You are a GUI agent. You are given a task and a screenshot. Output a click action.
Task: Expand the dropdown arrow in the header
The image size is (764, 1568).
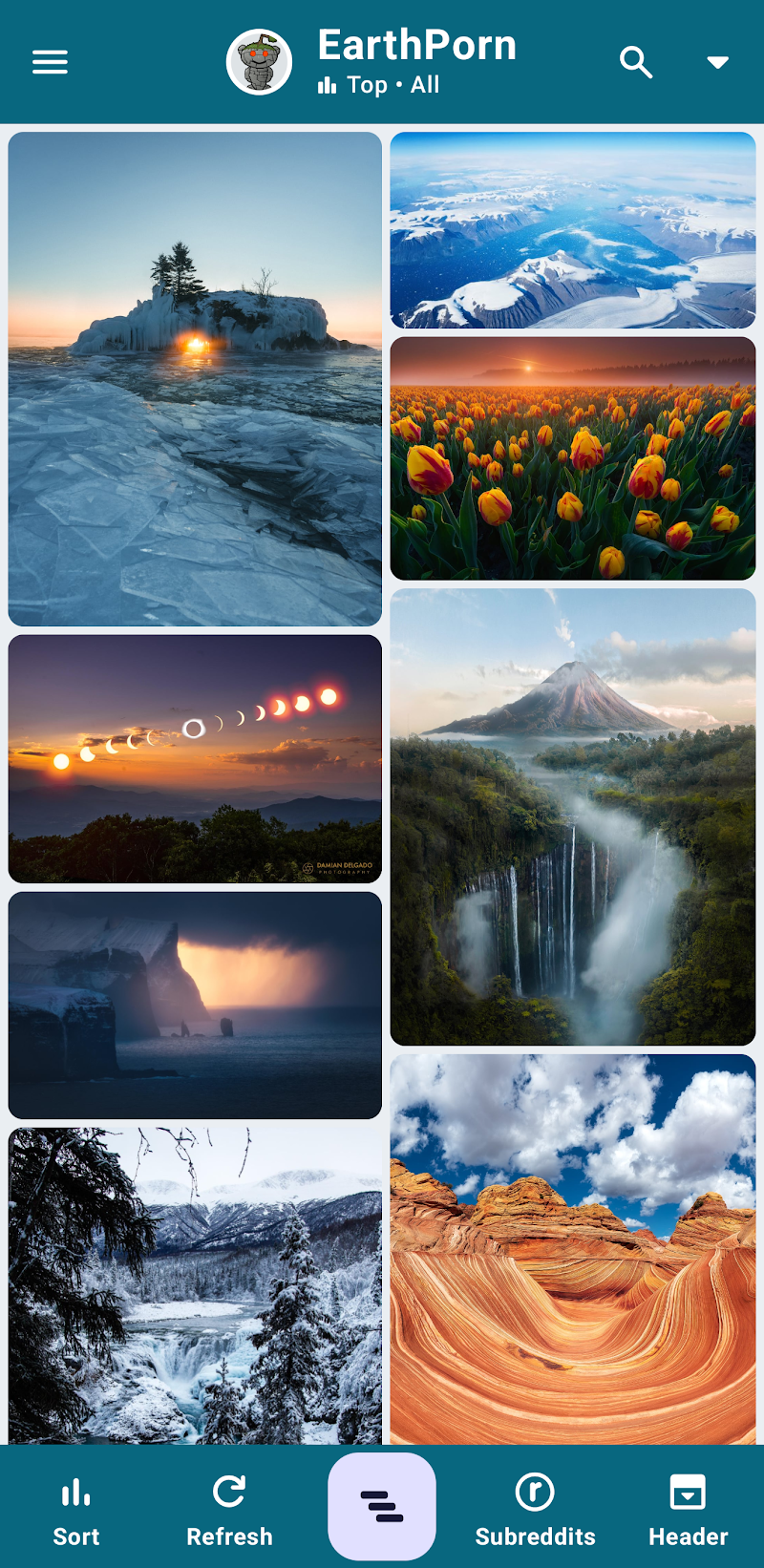717,63
